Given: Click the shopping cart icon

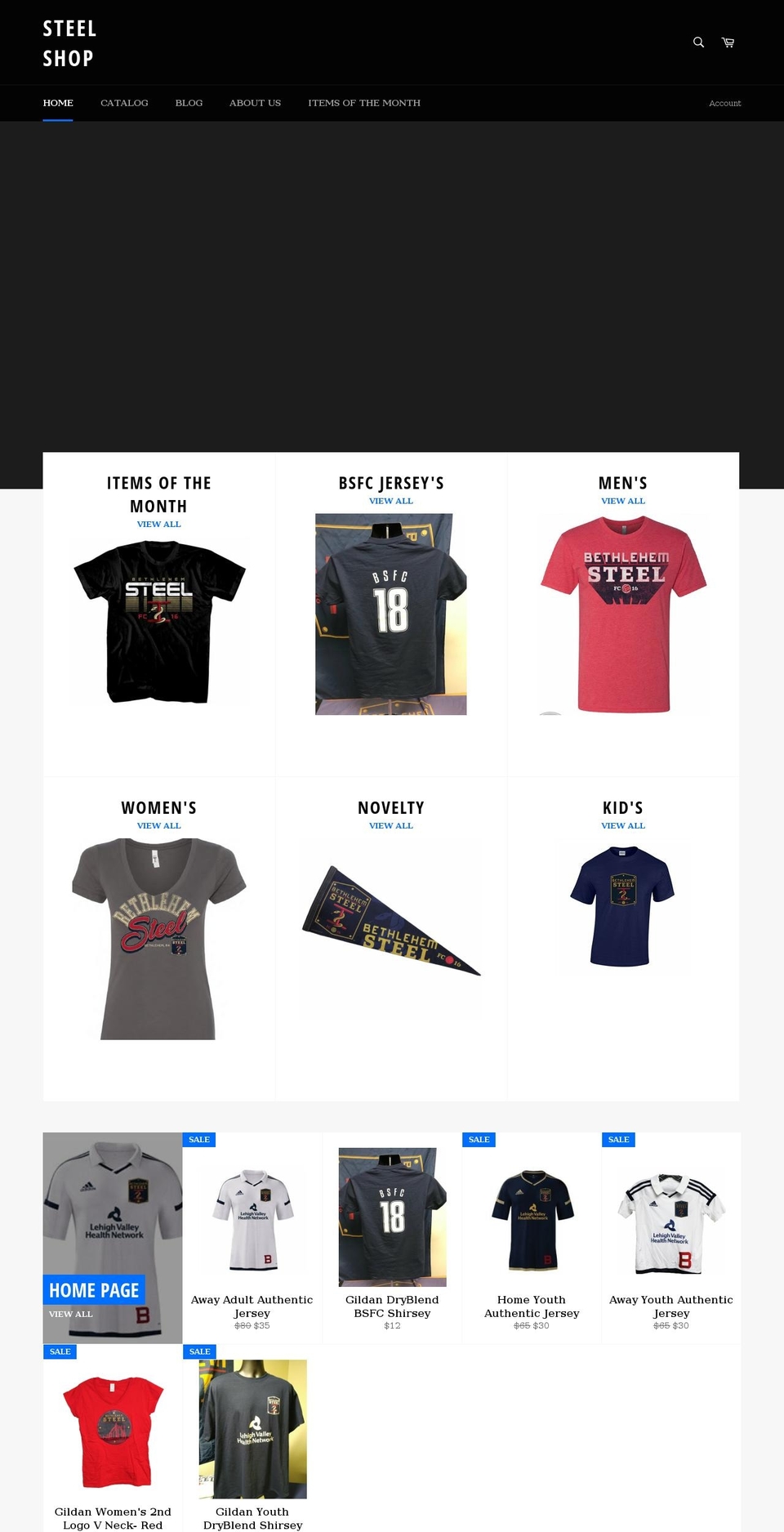Looking at the screenshot, I should tap(727, 42).
